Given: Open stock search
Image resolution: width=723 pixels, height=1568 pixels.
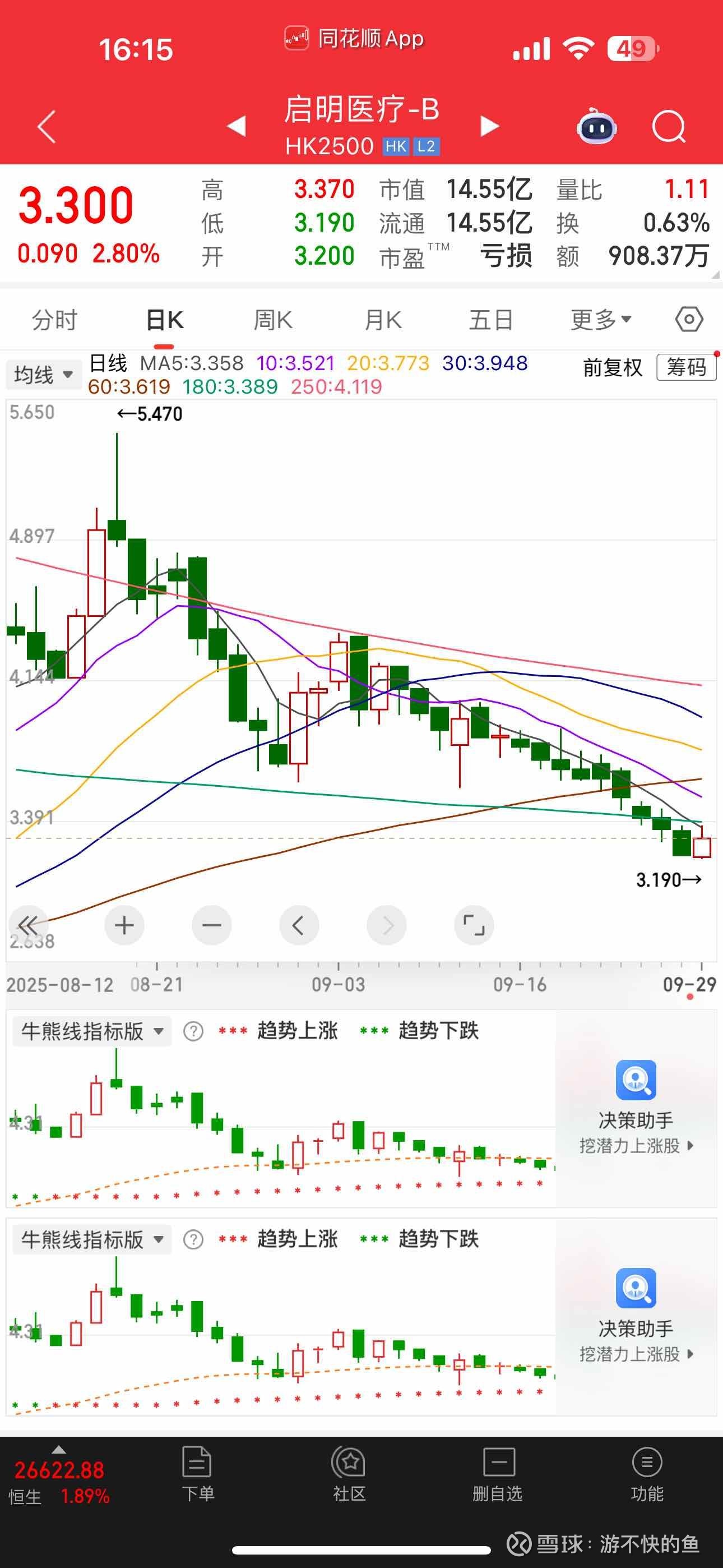Looking at the screenshot, I should coord(668,127).
